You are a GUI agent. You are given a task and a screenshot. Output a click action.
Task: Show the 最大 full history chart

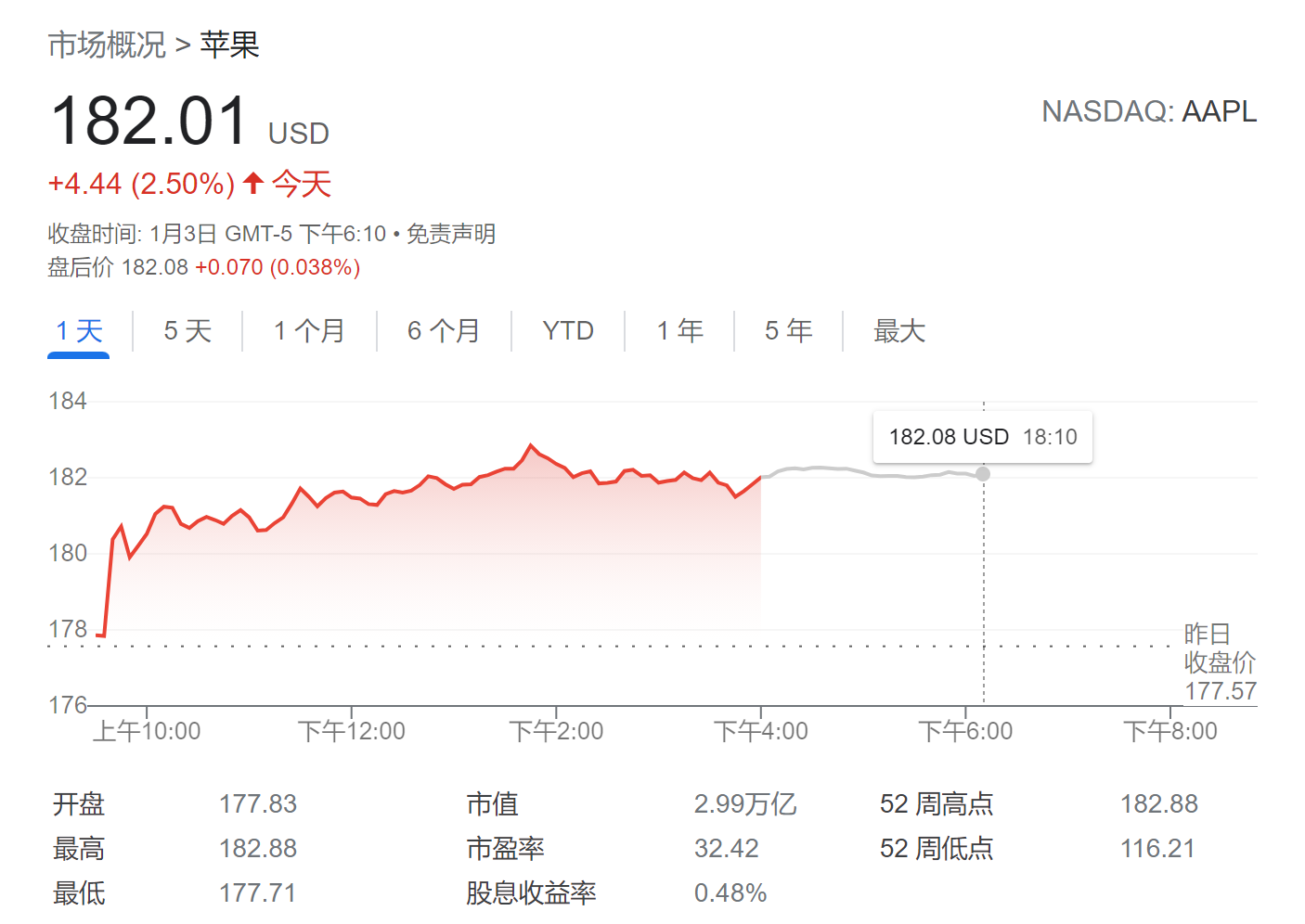[x=898, y=331]
